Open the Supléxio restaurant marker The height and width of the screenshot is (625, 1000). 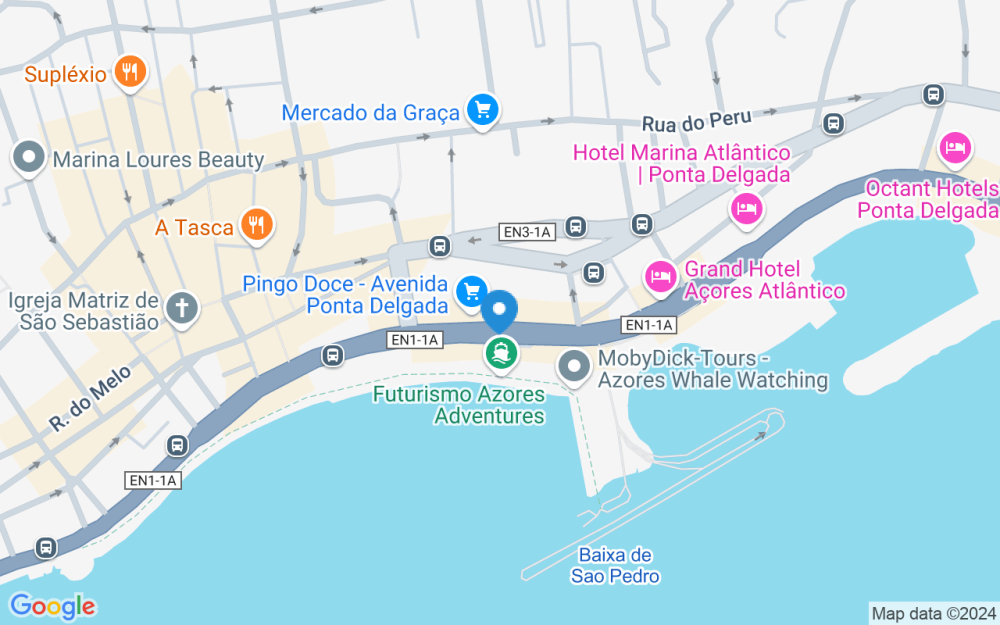(x=129, y=72)
